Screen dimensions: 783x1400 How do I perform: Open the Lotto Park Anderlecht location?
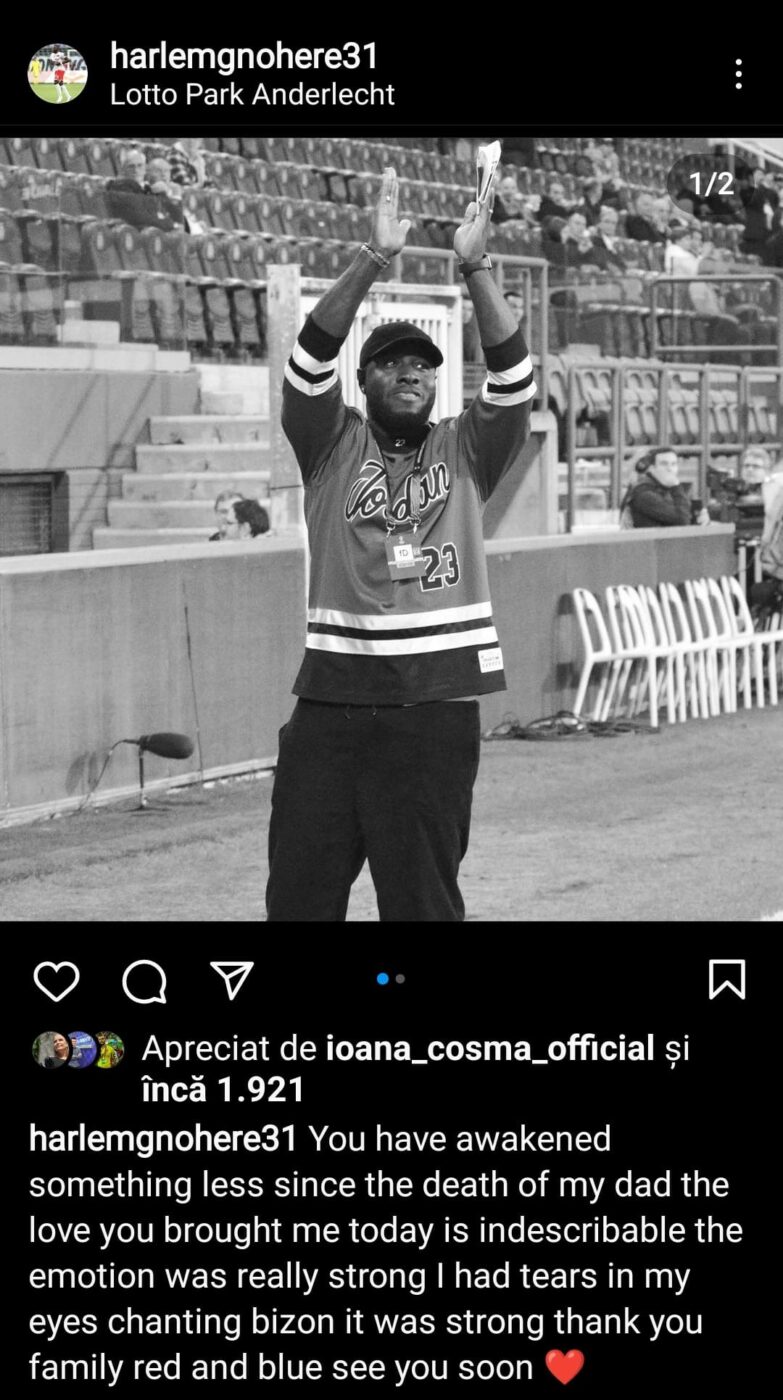pyautogui.click(x=252, y=95)
